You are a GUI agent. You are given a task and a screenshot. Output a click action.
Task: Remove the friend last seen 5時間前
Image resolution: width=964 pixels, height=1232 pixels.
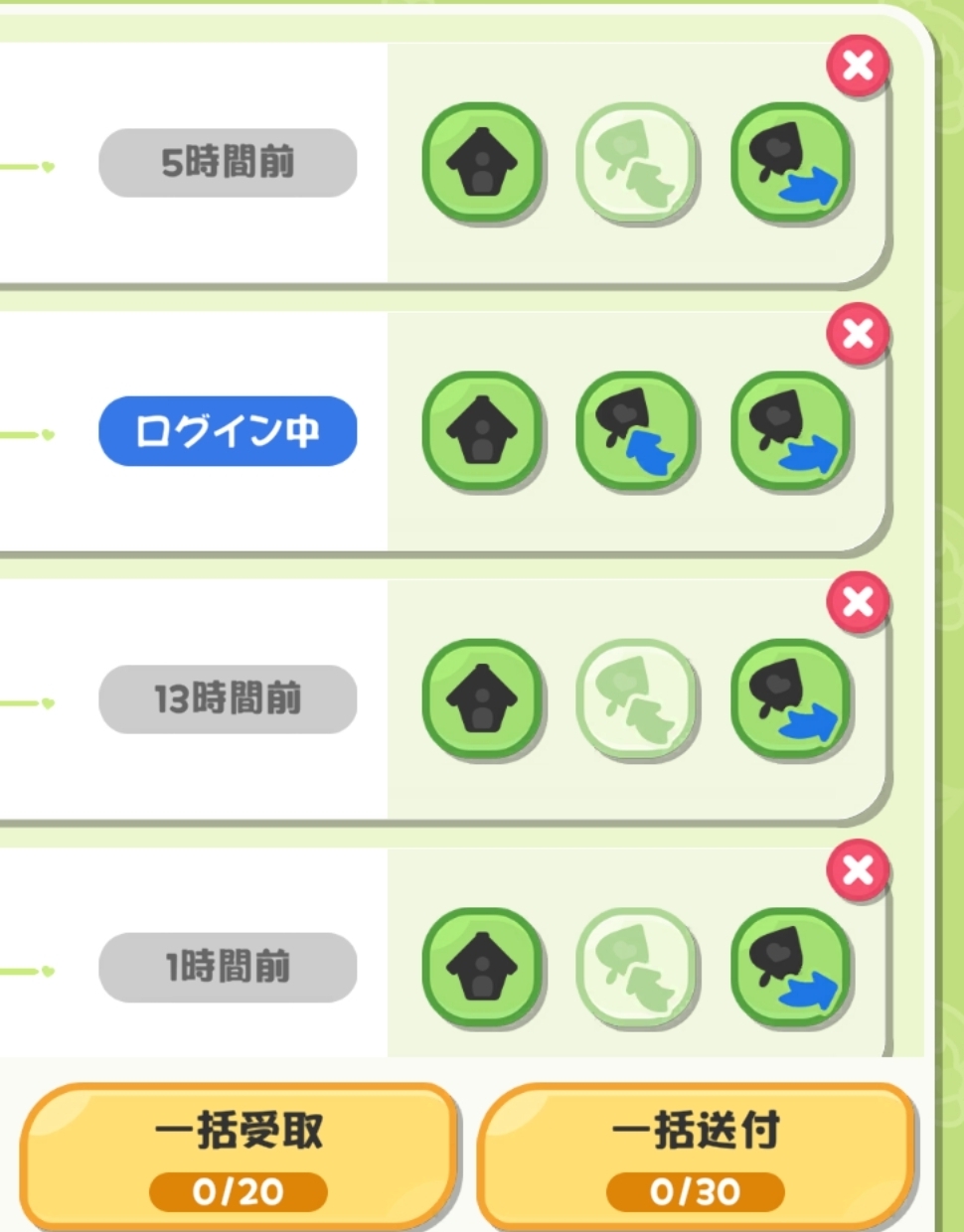pos(858,66)
